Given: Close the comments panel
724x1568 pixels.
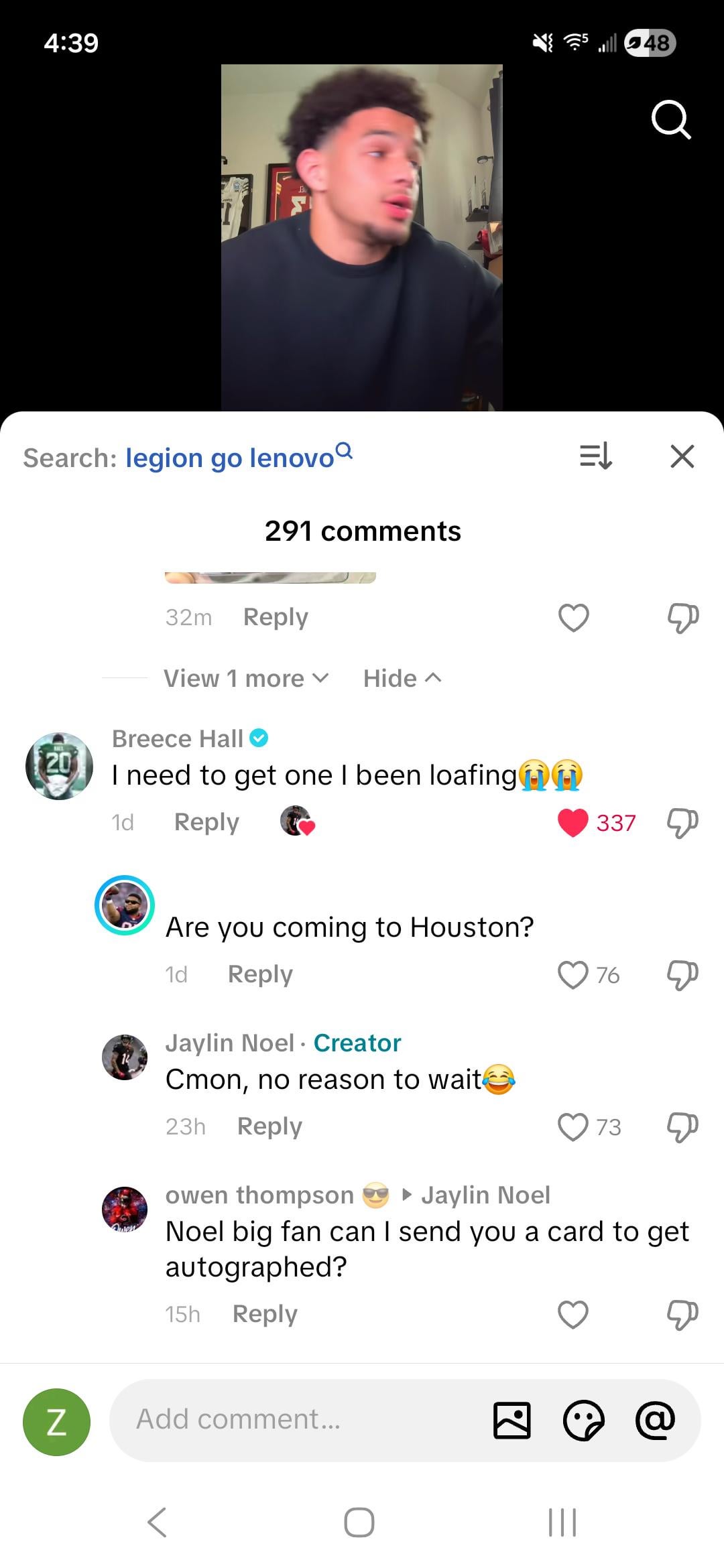Looking at the screenshot, I should [682, 457].
